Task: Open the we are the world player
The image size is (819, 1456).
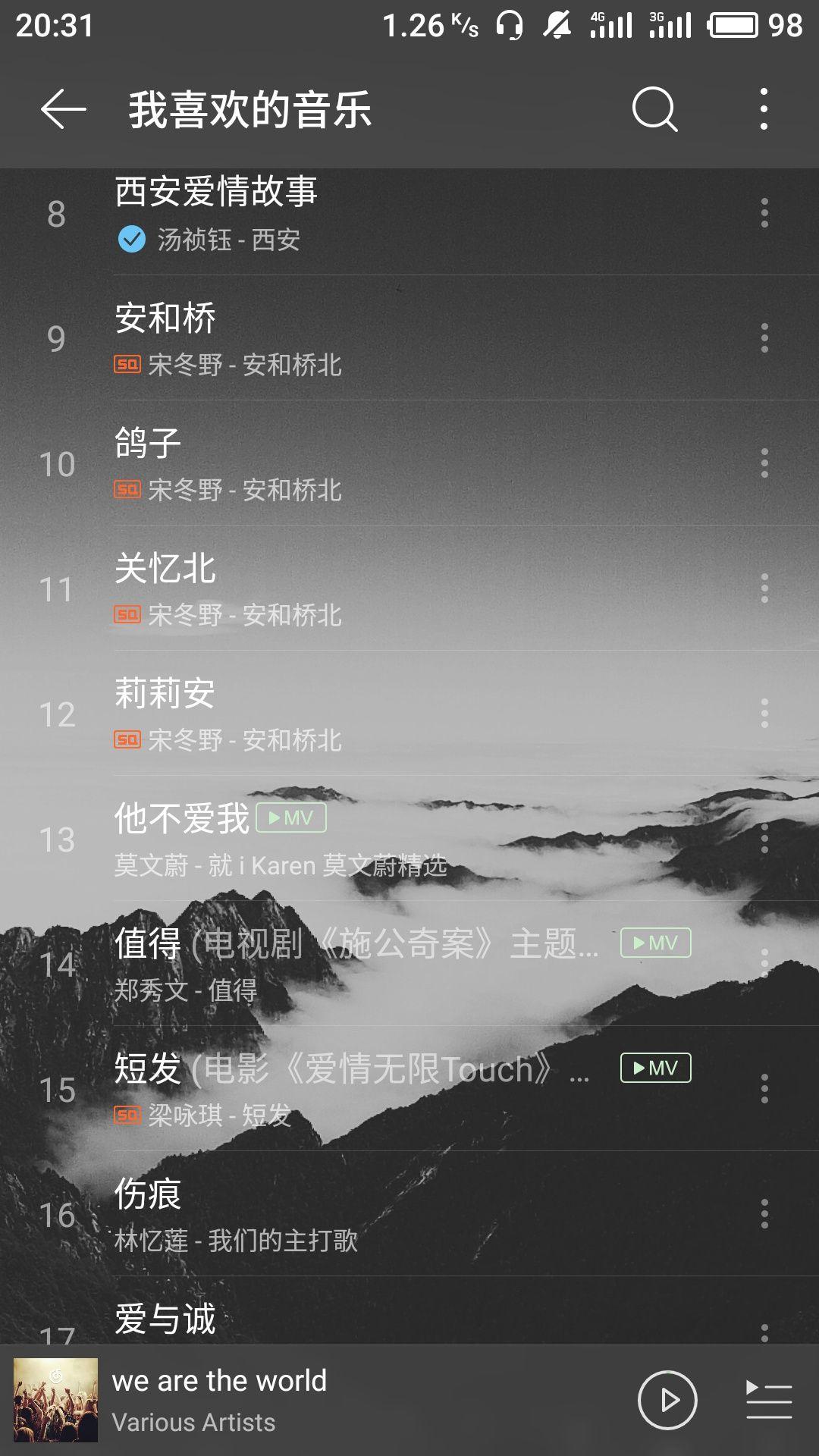Action: point(303,1400)
